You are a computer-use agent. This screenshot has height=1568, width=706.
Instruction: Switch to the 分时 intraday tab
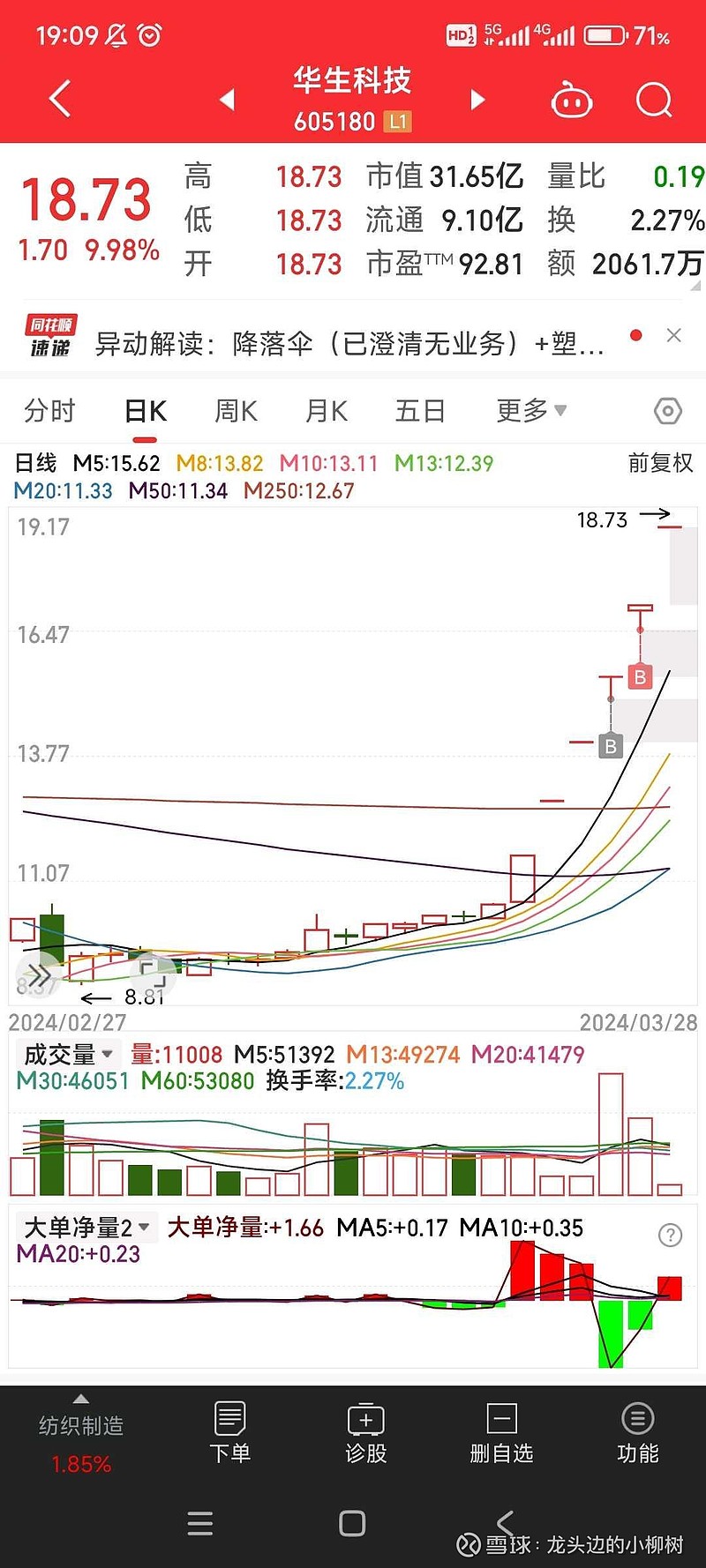tap(49, 411)
